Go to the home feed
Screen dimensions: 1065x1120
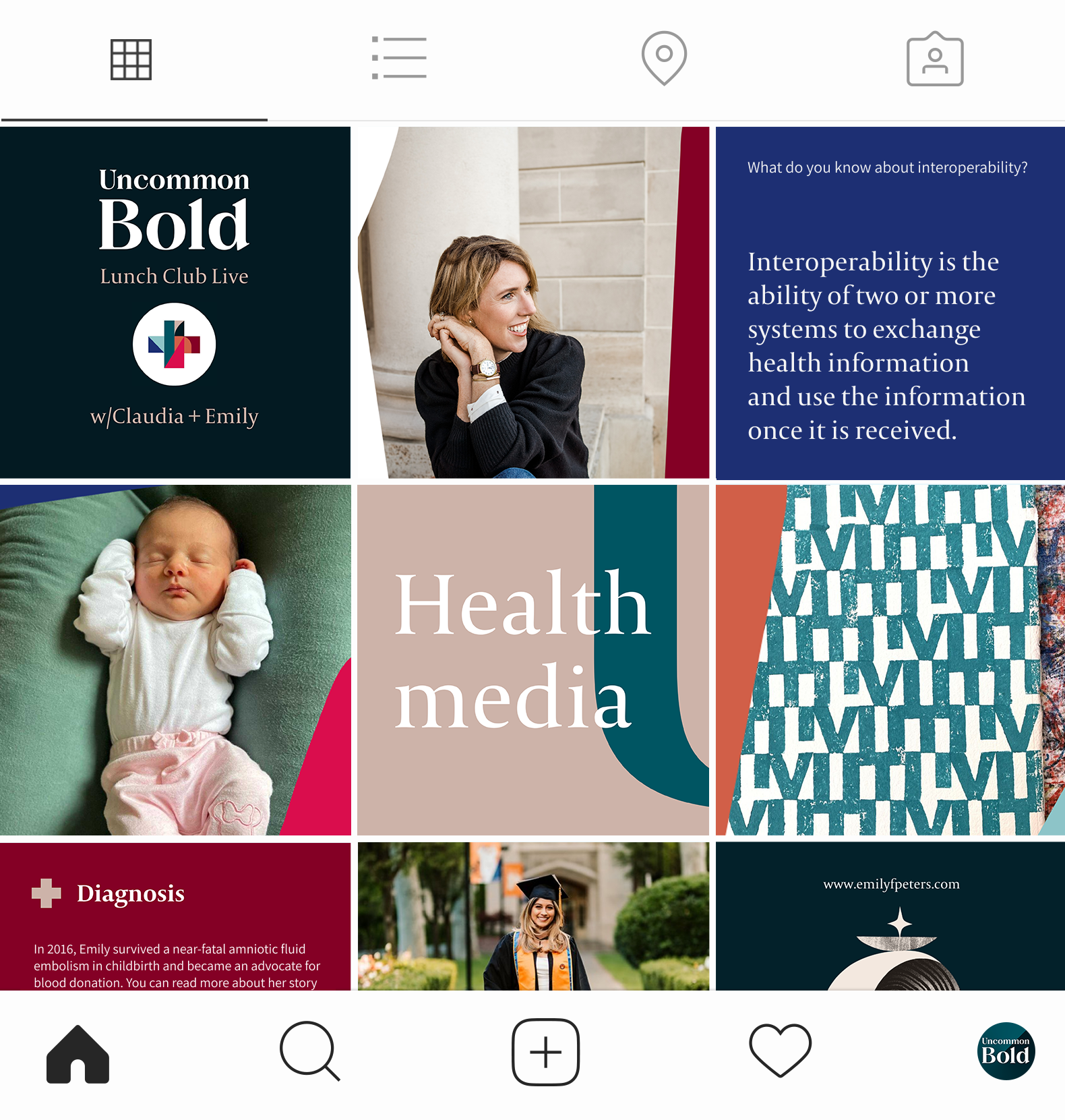click(x=78, y=1053)
